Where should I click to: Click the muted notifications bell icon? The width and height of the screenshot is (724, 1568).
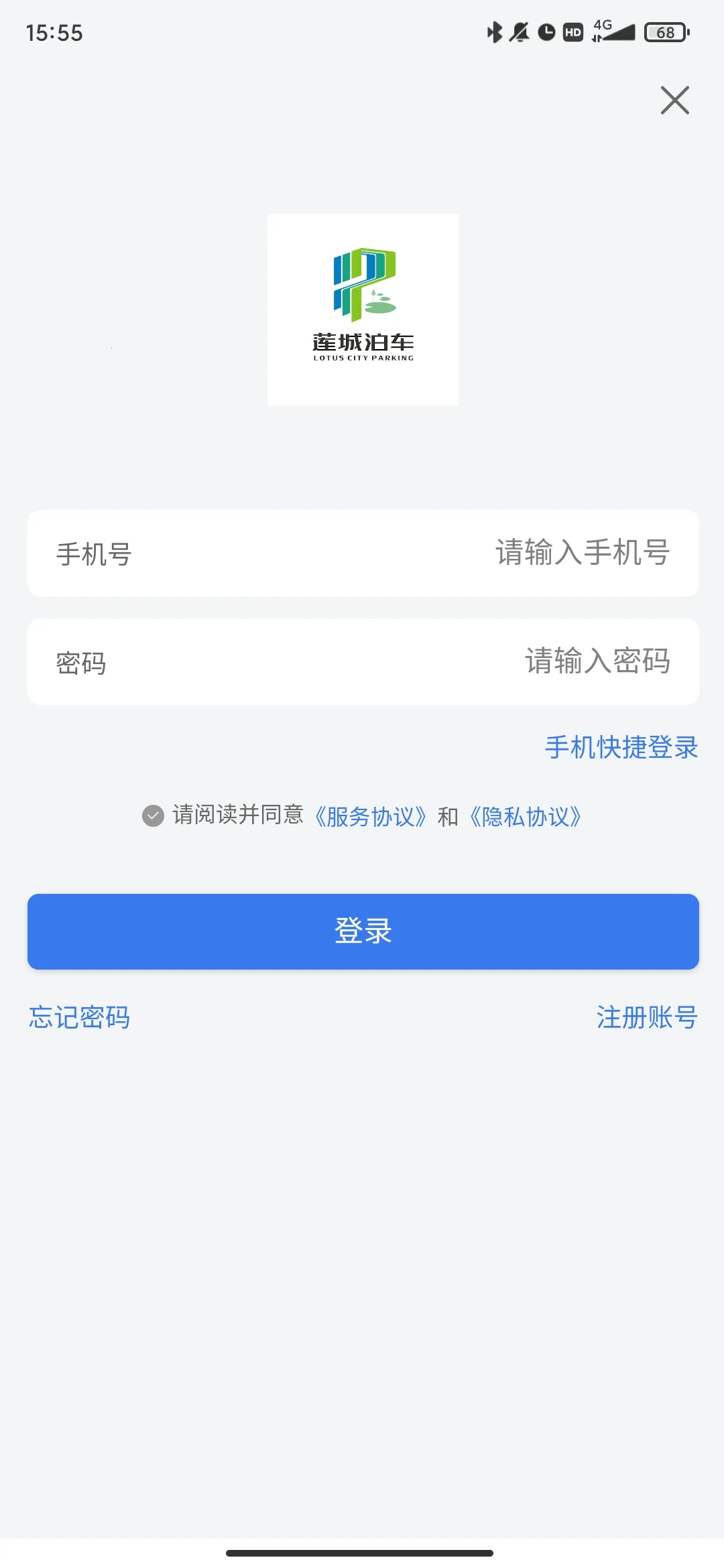coord(520,31)
